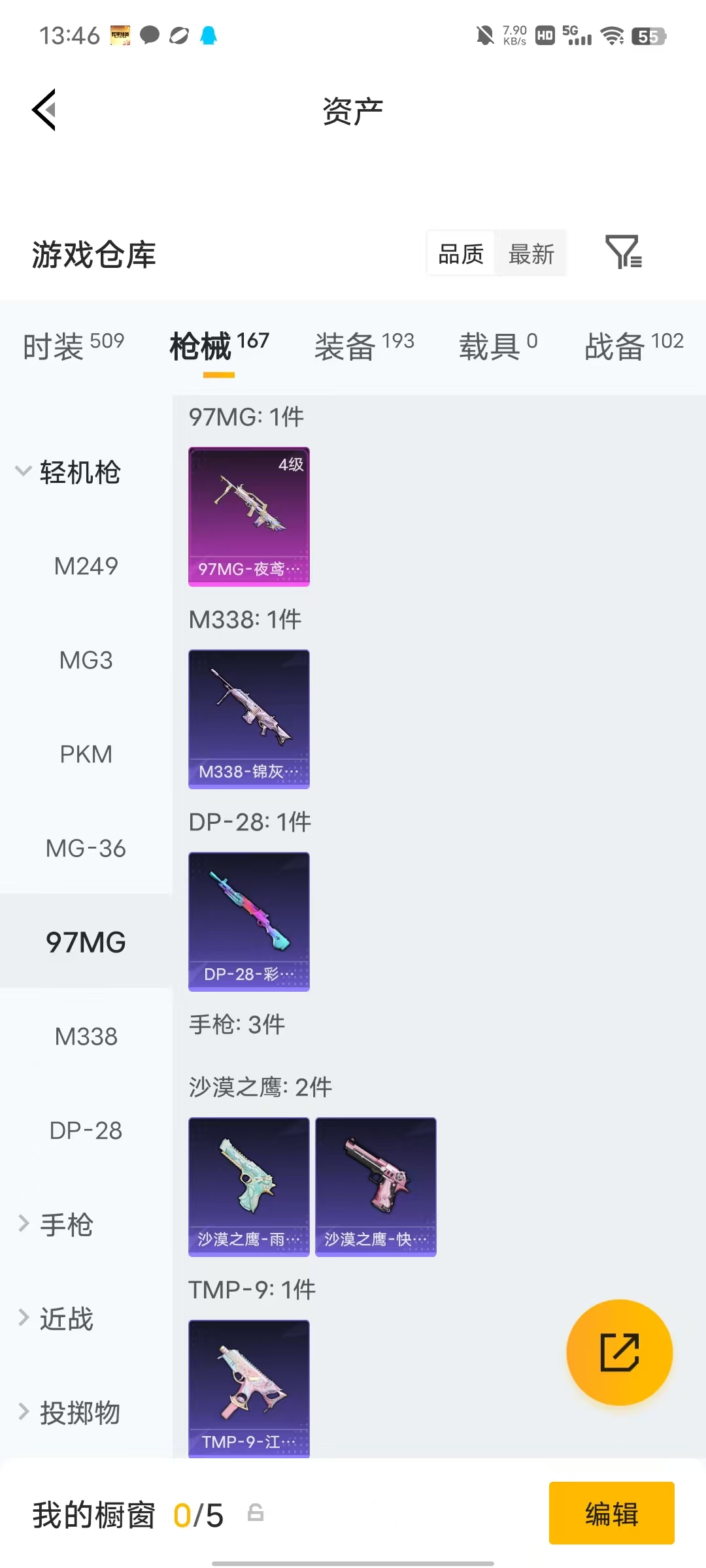Open the filter icon next to 最新

(x=624, y=253)
